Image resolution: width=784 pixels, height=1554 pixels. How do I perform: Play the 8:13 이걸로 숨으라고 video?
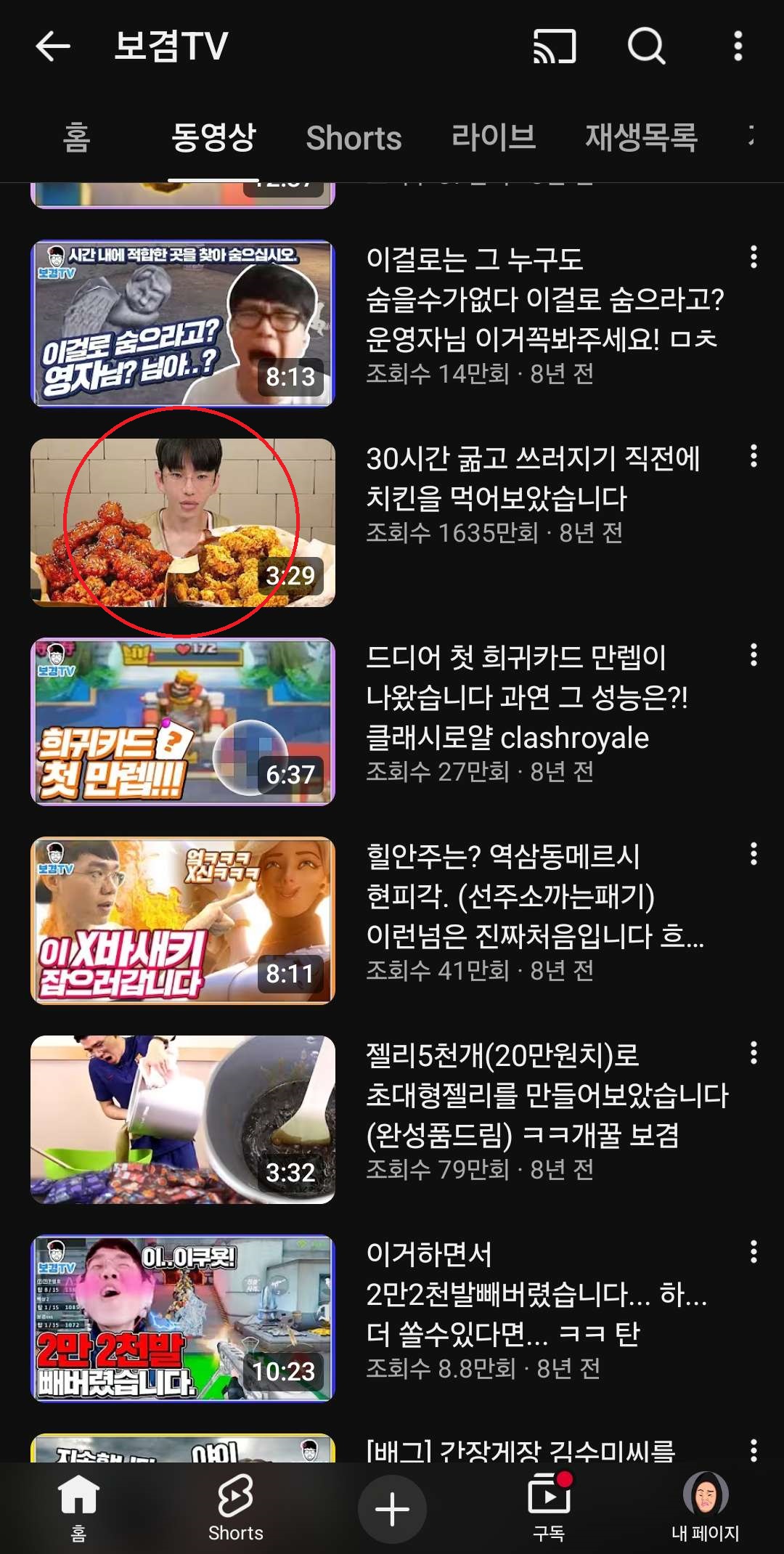click(183, 324)
